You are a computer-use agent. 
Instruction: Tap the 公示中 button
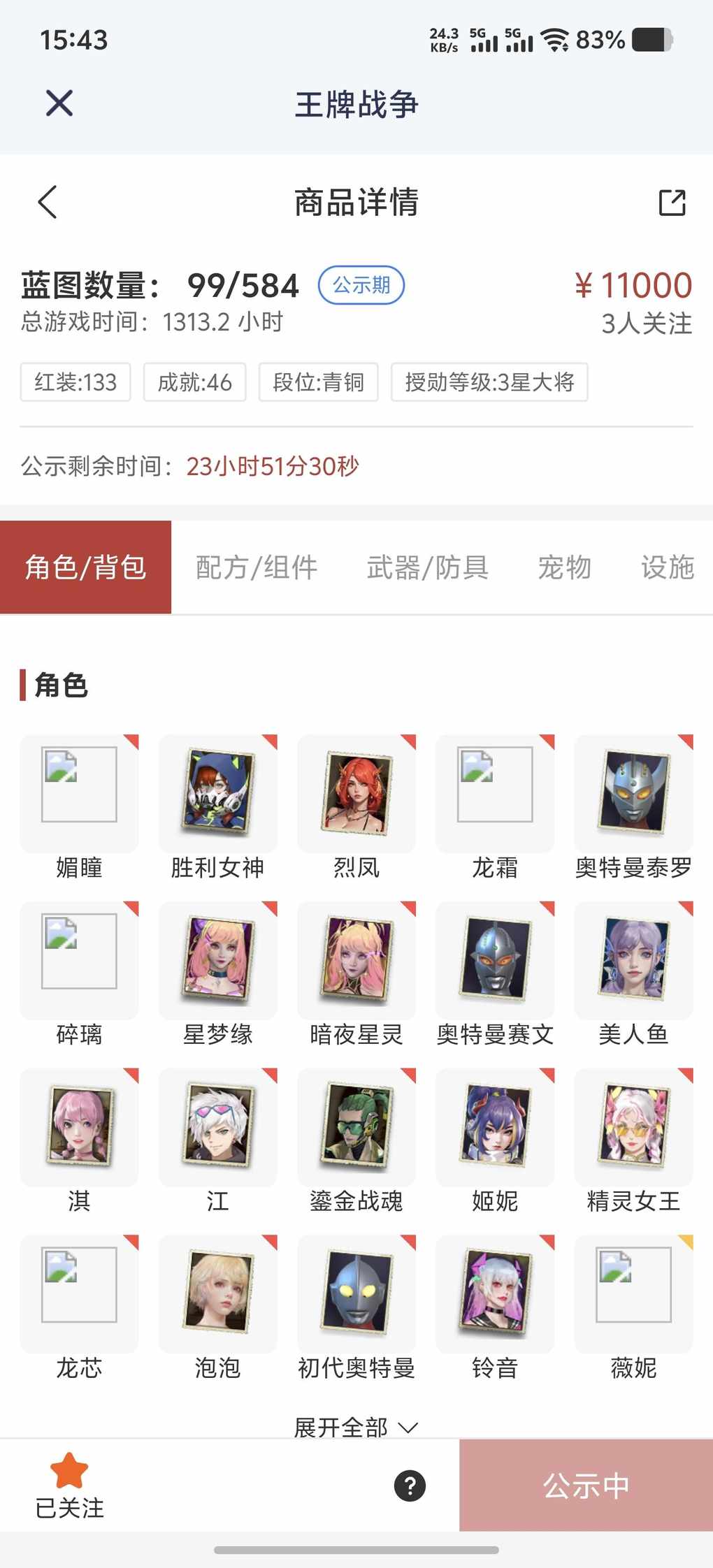(x=586, y=1486)
